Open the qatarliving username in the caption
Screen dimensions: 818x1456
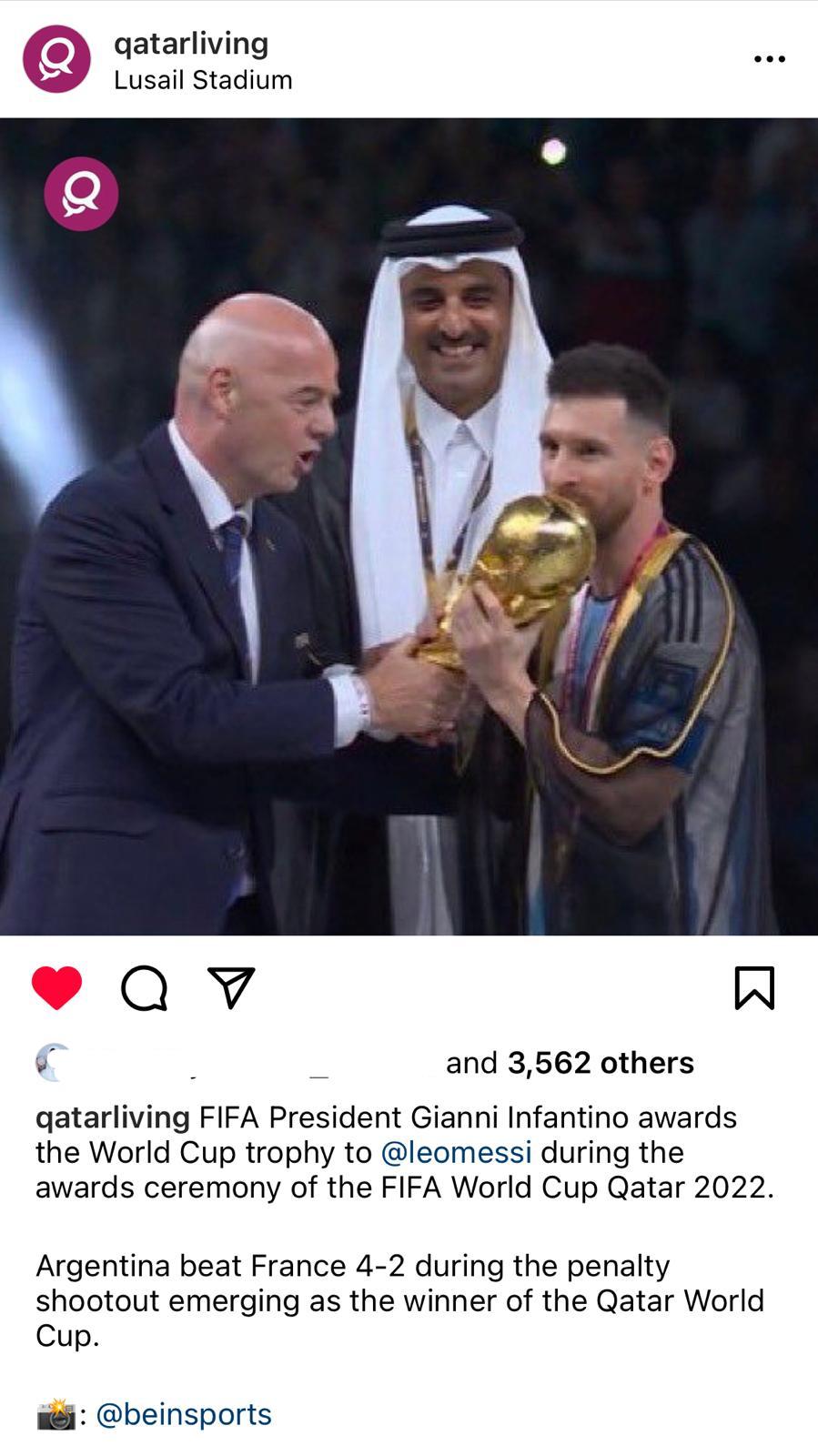[x=112, y=1117]
